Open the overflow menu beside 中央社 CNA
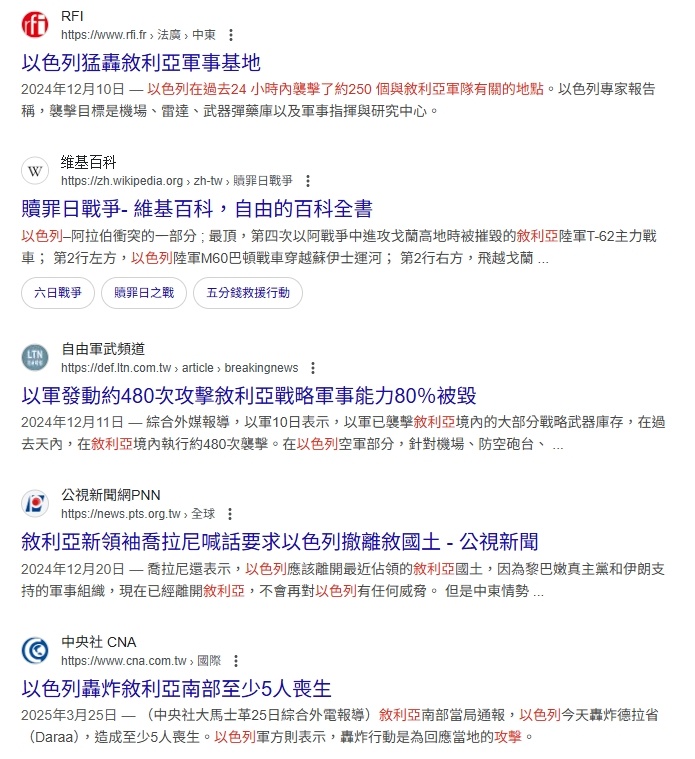The height and width of the screenshot is (759, 695). 236,661
